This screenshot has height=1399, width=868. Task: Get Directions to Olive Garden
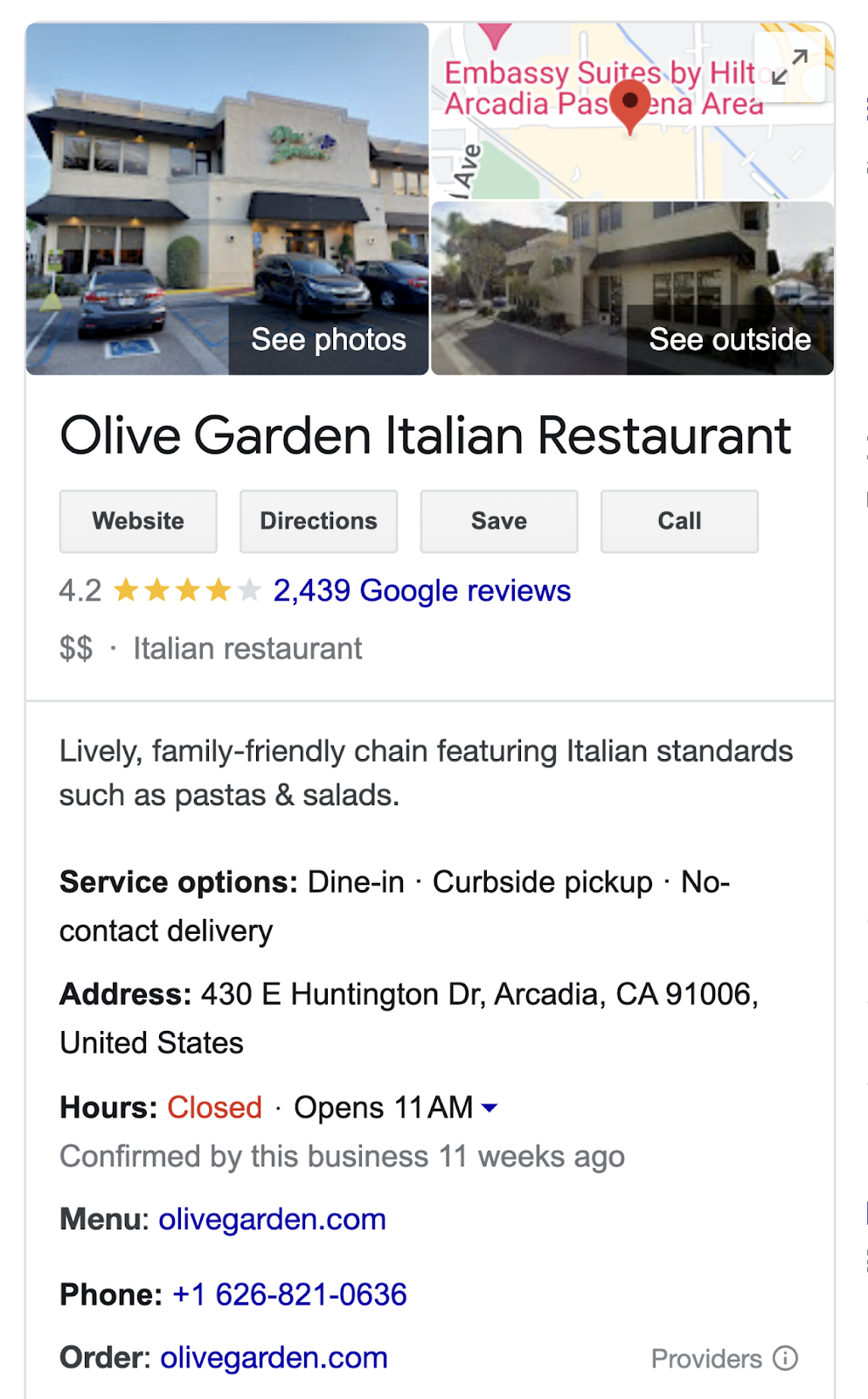(x=318, y=521)
